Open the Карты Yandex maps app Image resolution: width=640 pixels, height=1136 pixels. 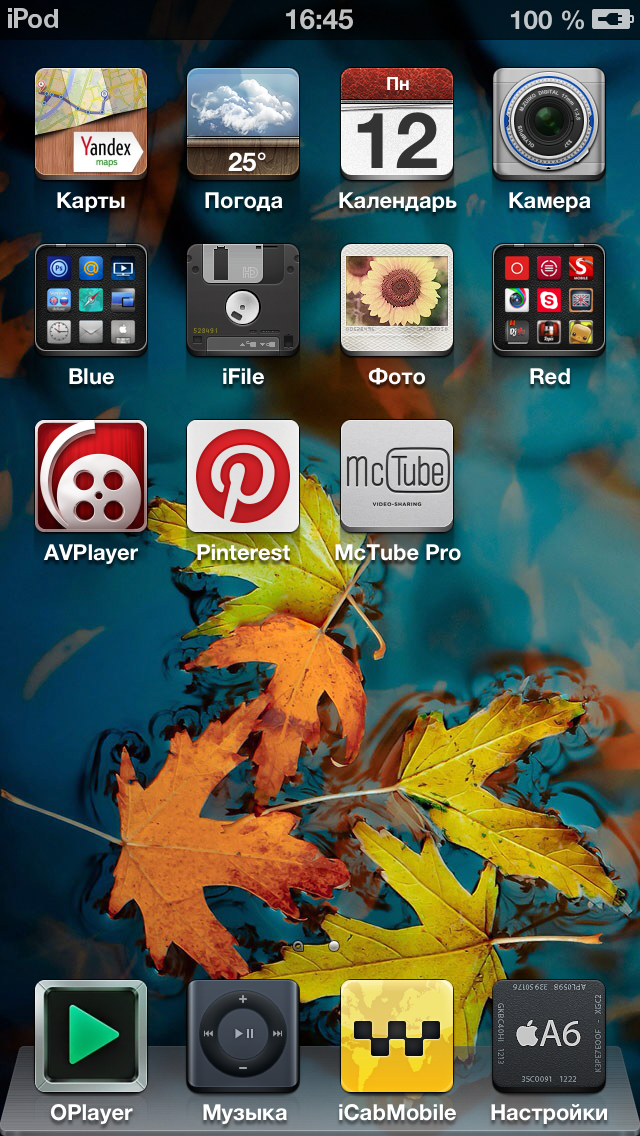pyautogui.click(x=91, y=123)
